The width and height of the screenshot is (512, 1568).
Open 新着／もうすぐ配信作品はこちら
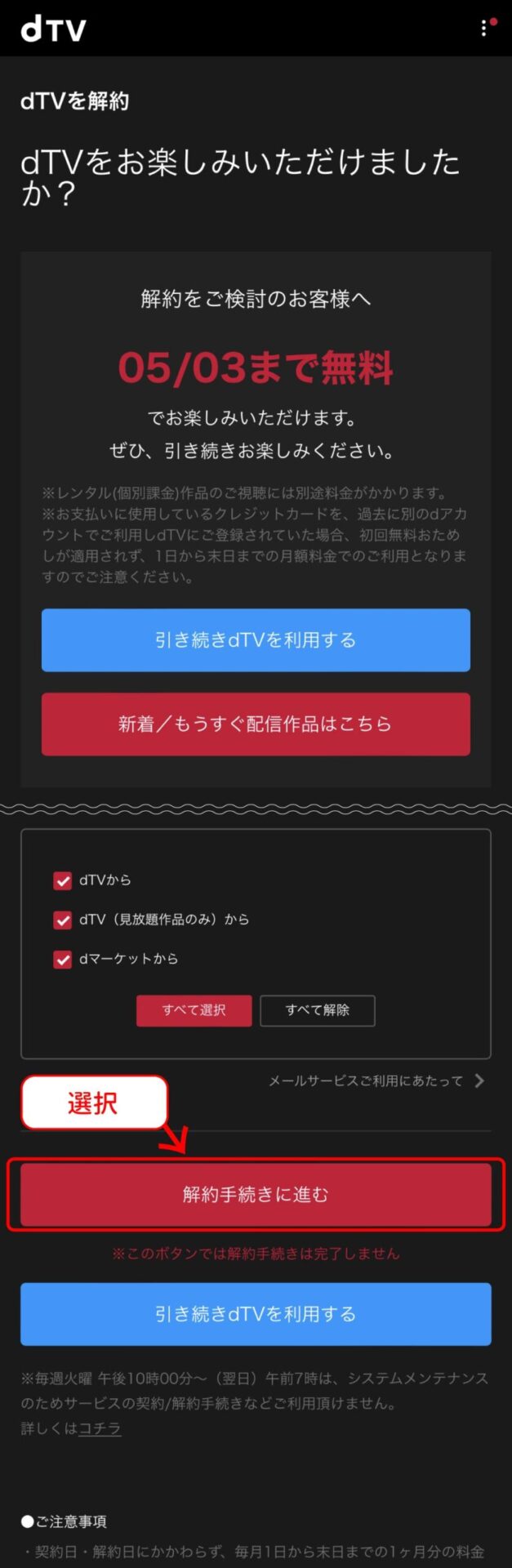tap(256, 724)
